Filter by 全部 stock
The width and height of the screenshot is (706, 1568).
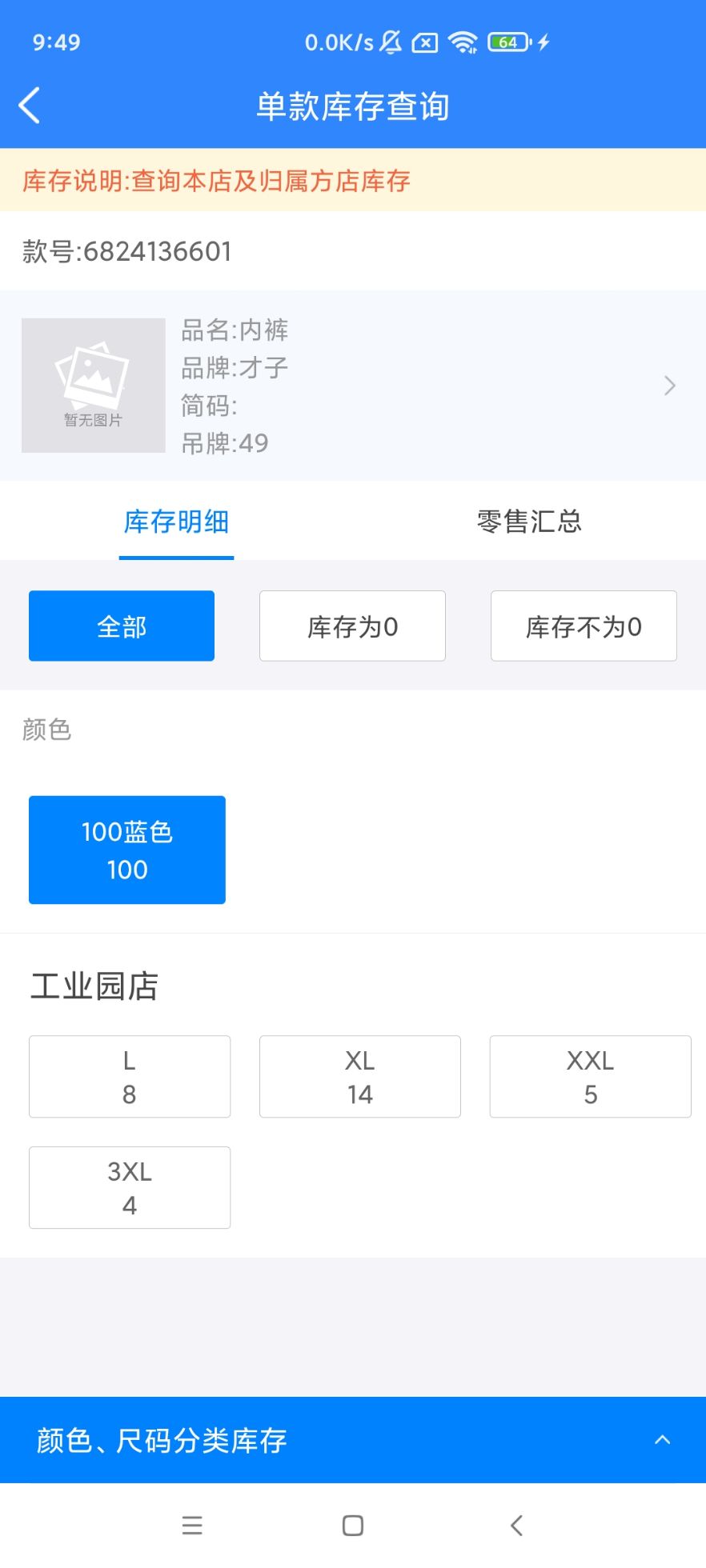[x=122, y=626]
